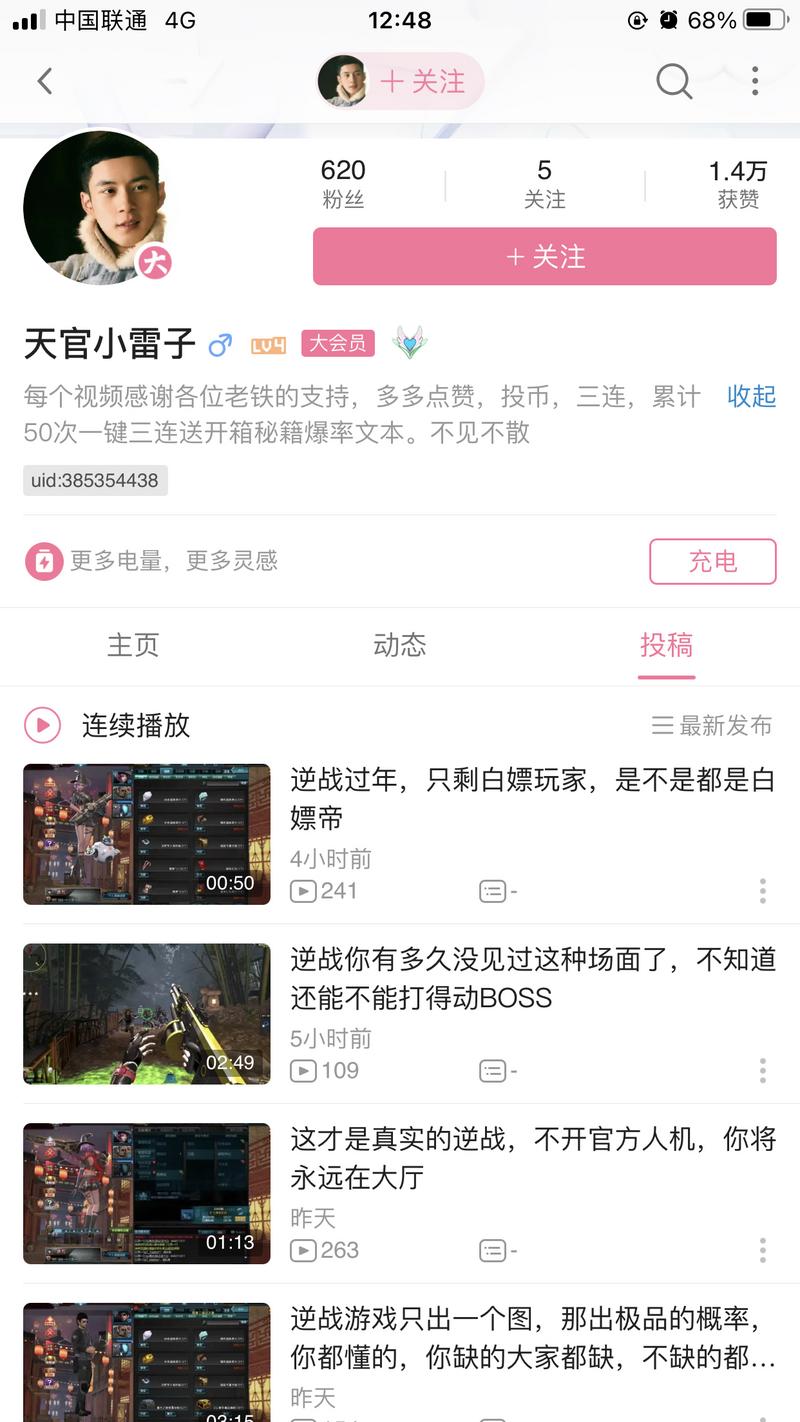800x1422 pixels.
Task: Go back using the top-left arrow
Action: [44, 81]
